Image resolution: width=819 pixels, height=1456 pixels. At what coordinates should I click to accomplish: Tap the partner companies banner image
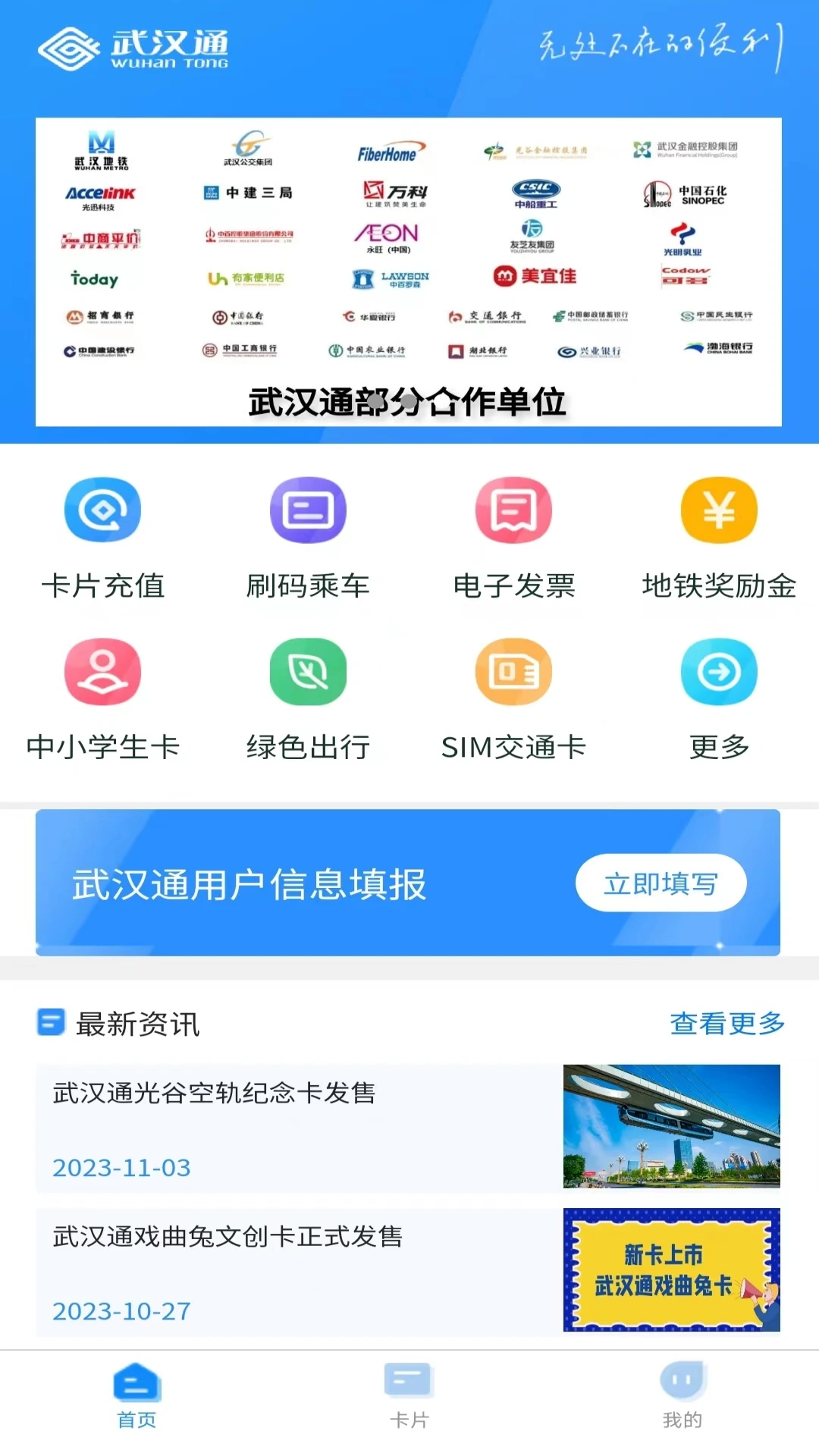(409, 273)
